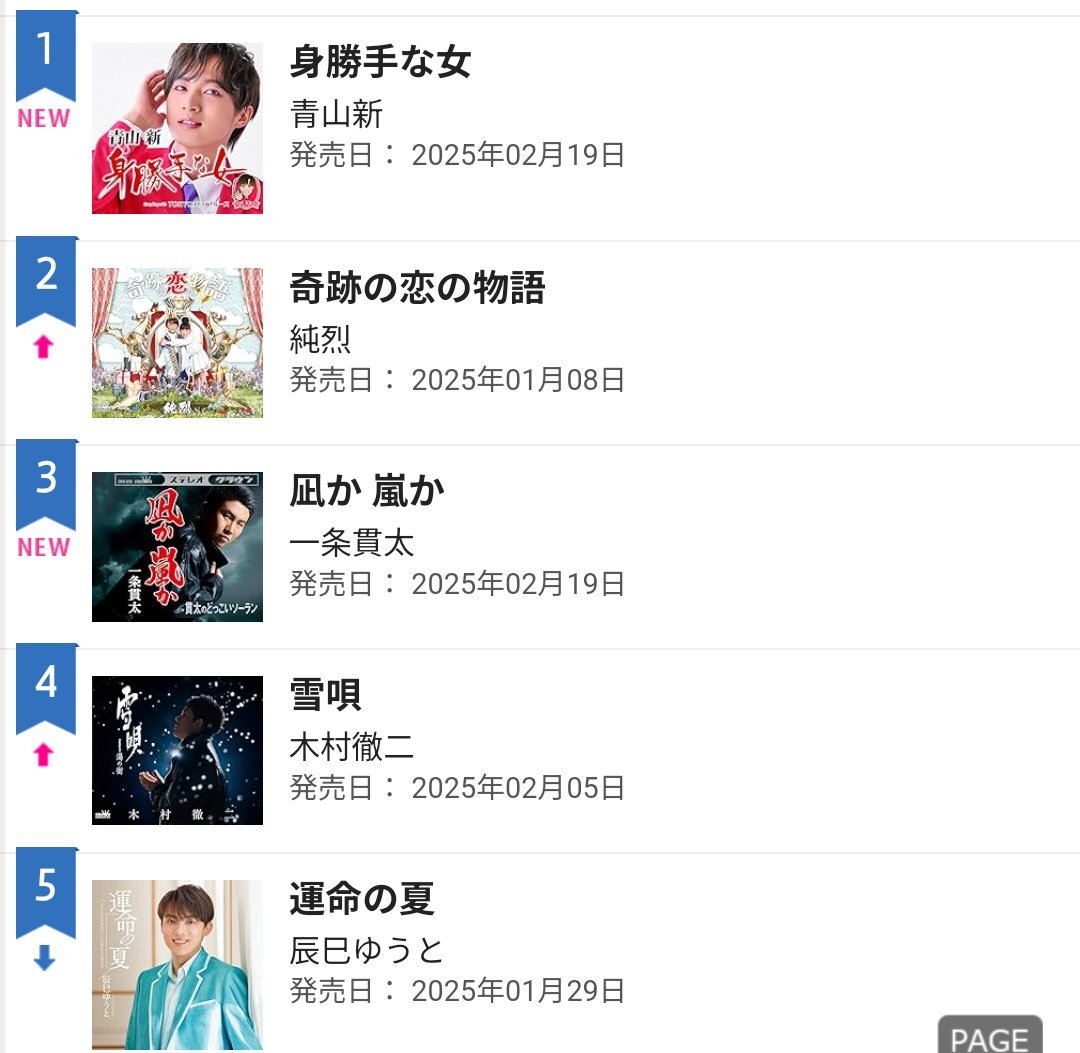Tap the PAGE button
Image resolution: width=1080 pixels, height=1053 pixels.
(x=989, y=1037)
